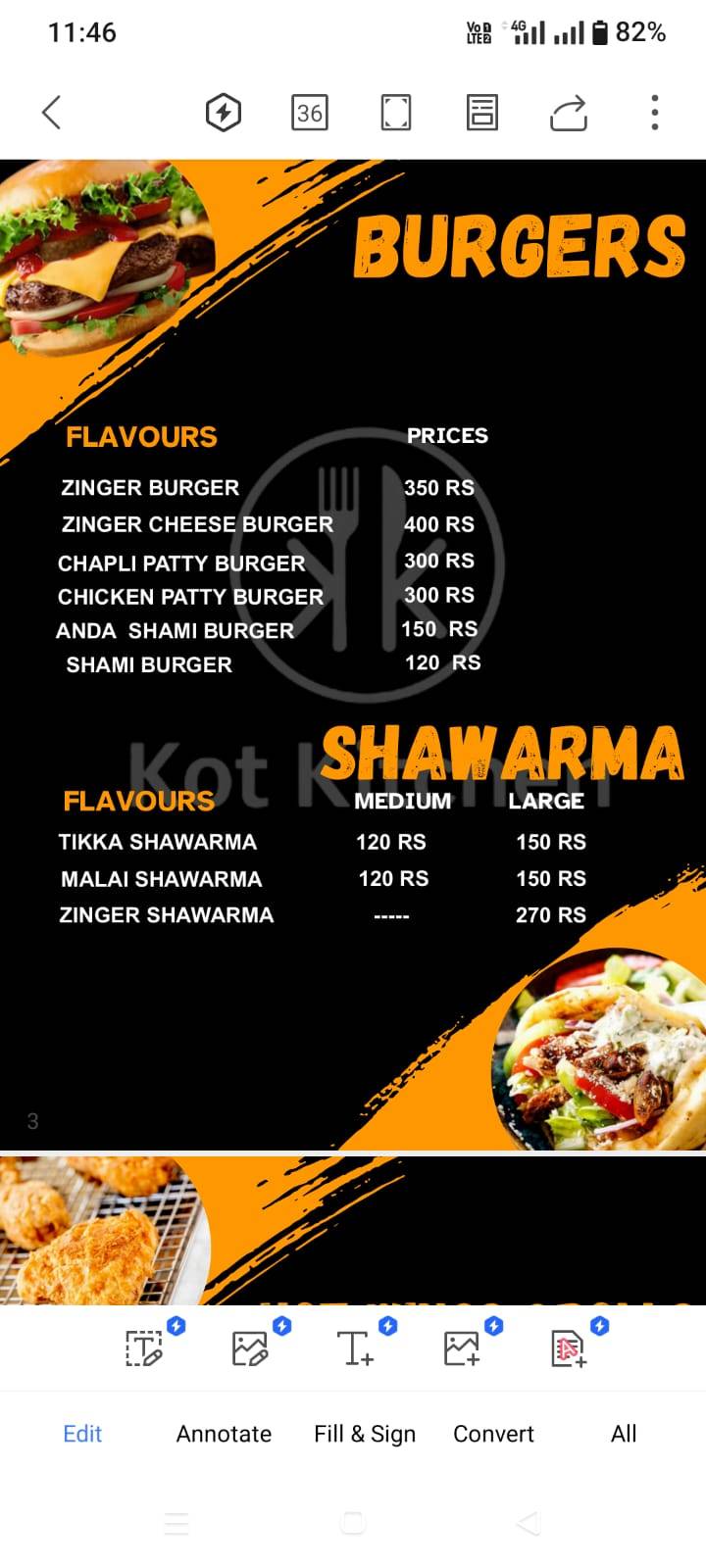Open the page number 36 selector
The width and height of the screenshot is (706, 1568).
309,113
